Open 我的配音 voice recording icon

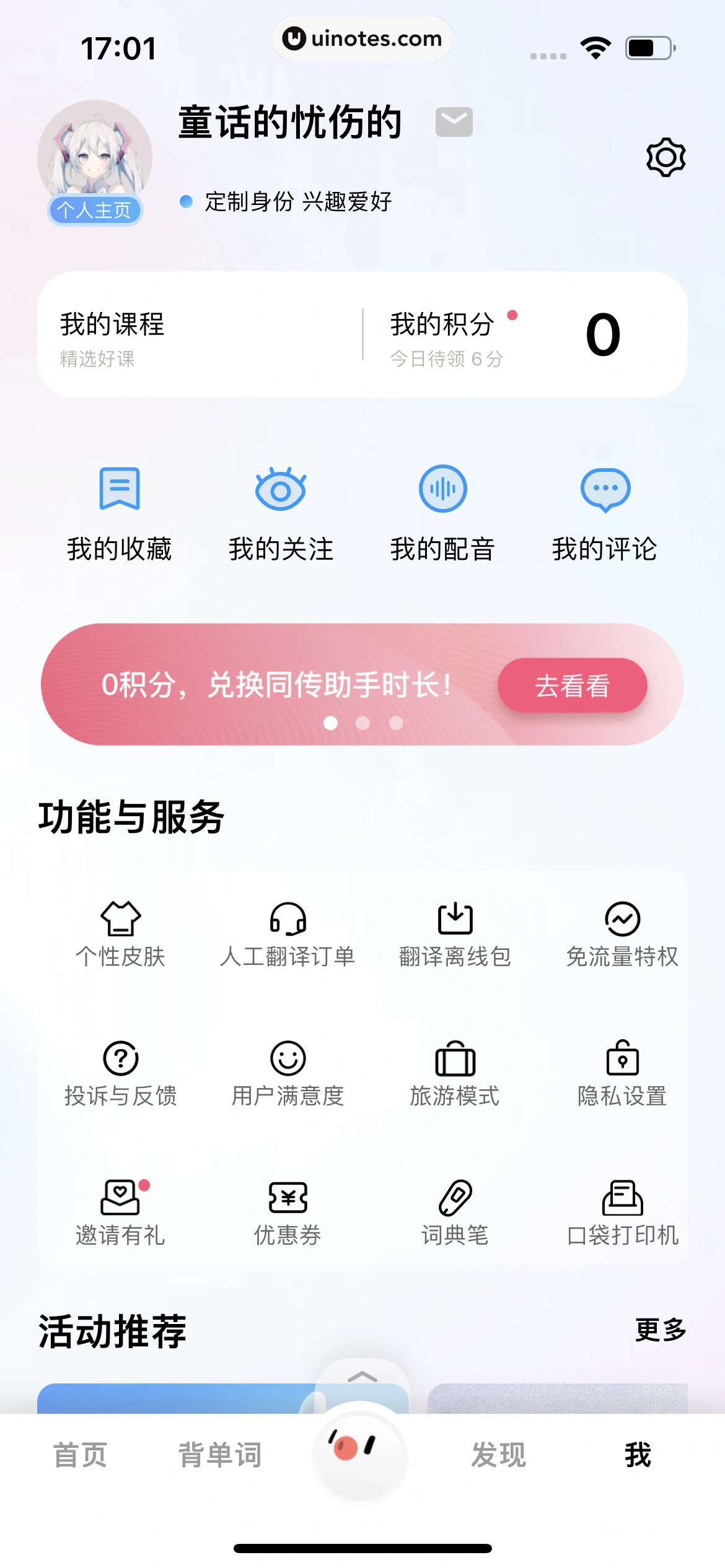[442, 489]
